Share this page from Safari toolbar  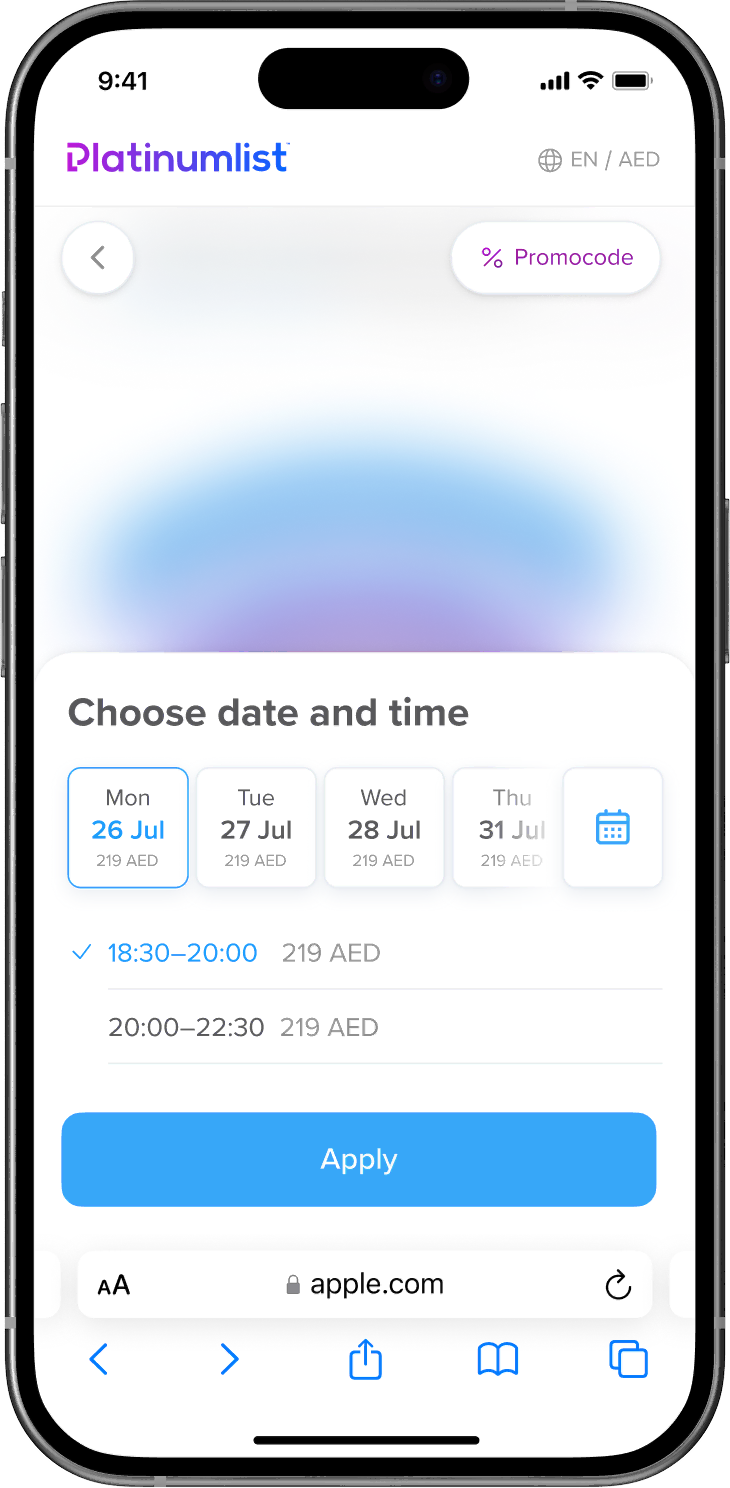point(365,1360)
